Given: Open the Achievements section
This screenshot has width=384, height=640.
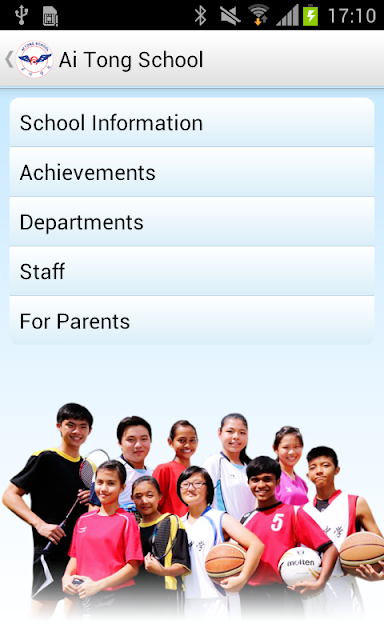Looking at the screenshot, I should 192,172.
